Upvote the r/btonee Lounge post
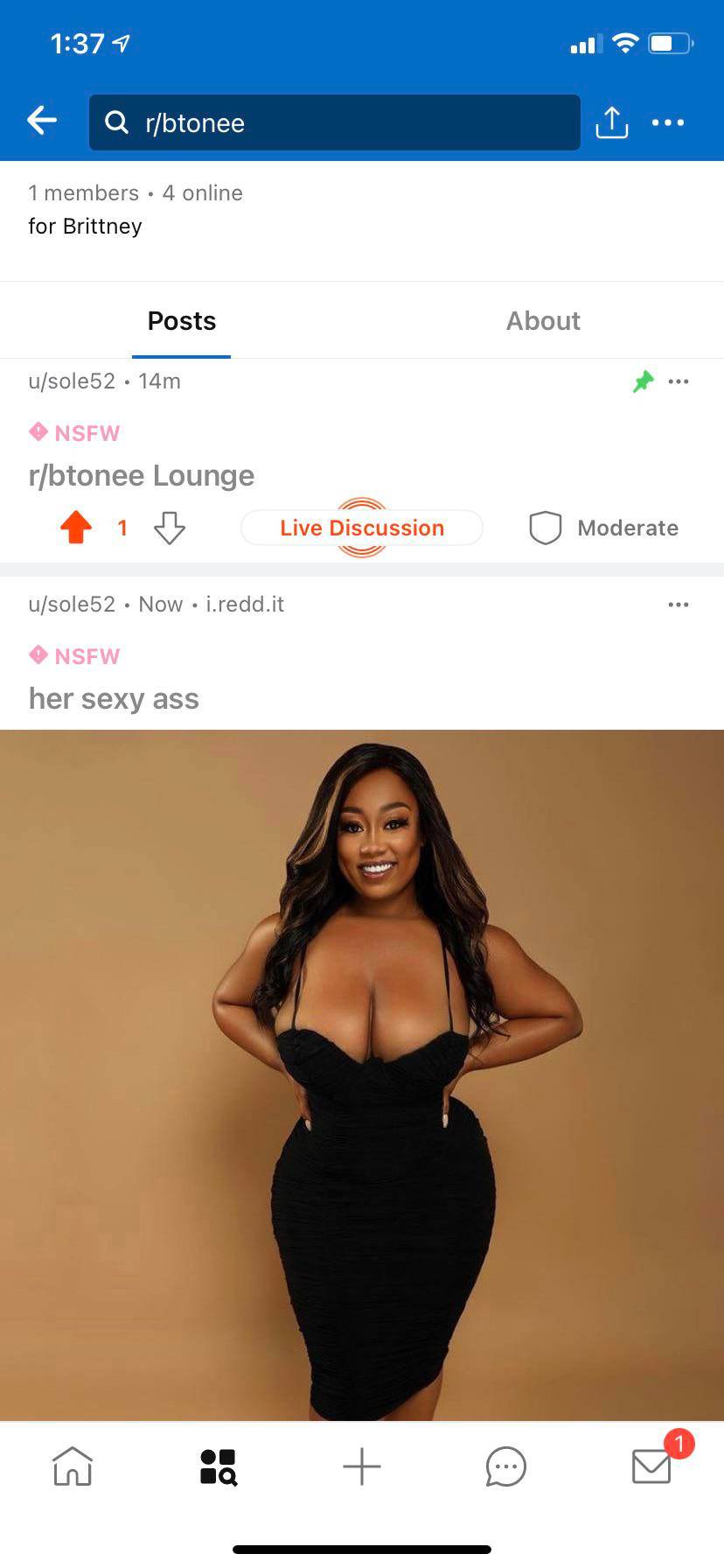This screenshot has width=724, height=1568. [76, 528]
